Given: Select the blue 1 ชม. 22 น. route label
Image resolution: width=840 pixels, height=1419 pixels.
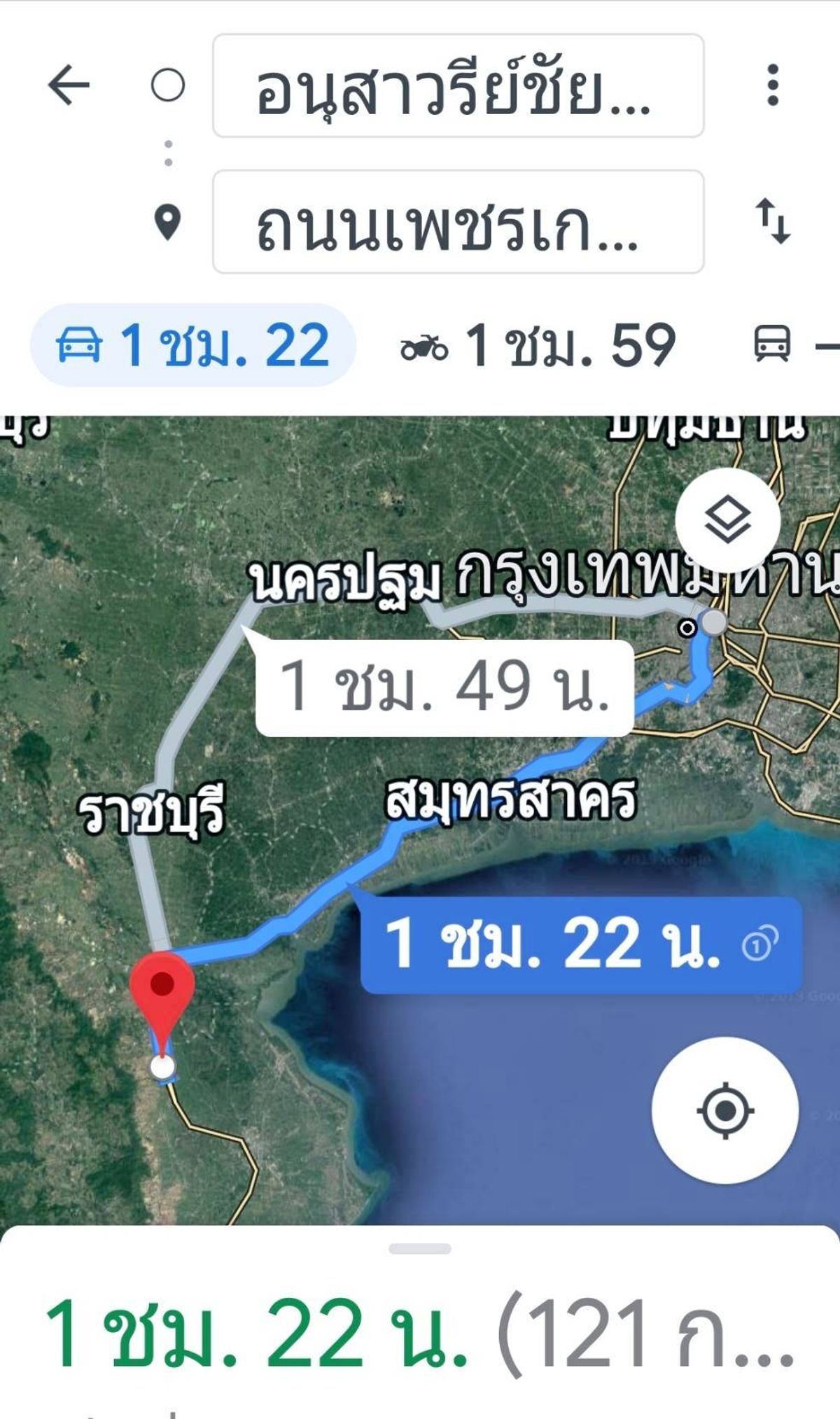Looking at the screenshot, I should (x=581, y=945).
